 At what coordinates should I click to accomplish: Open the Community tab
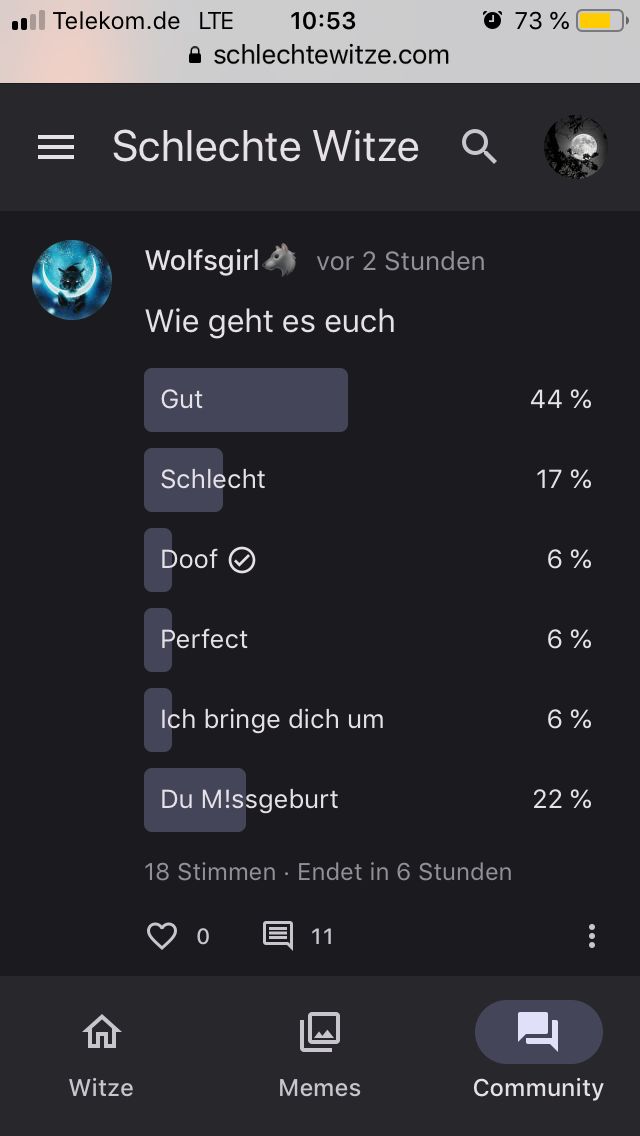click(x=539, y=1055)
